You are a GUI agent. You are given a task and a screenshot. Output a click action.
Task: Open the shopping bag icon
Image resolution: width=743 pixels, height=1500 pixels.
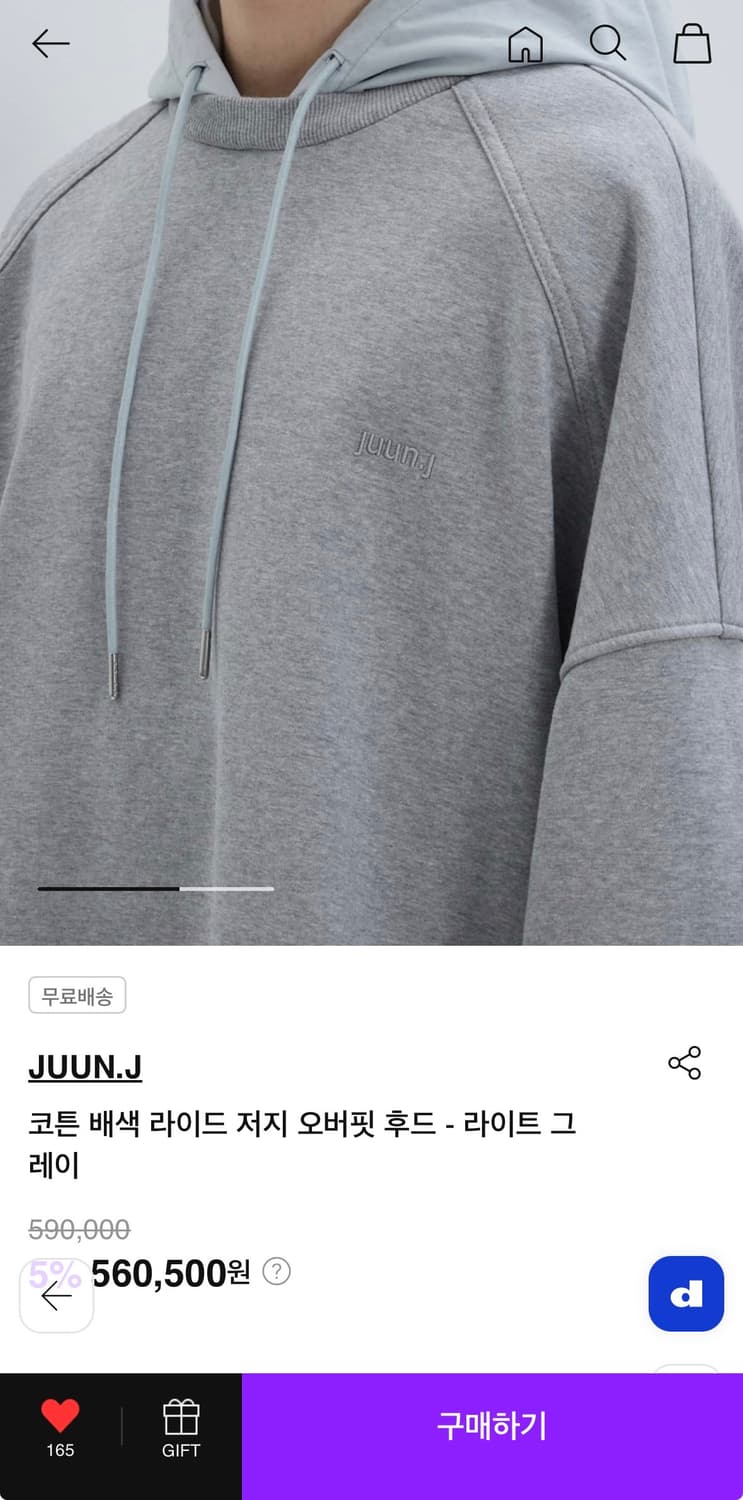tap(692, 44)
